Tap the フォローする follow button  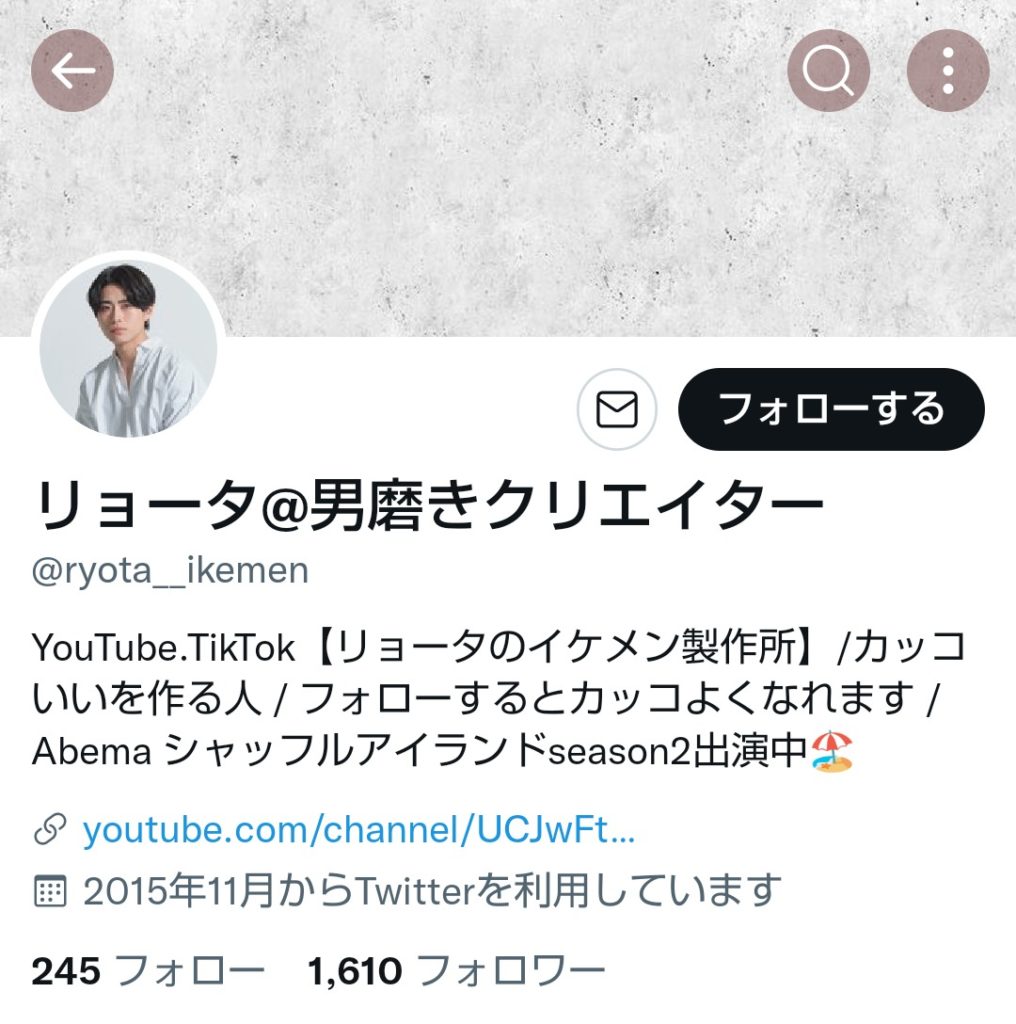click(x=831, y=409)
